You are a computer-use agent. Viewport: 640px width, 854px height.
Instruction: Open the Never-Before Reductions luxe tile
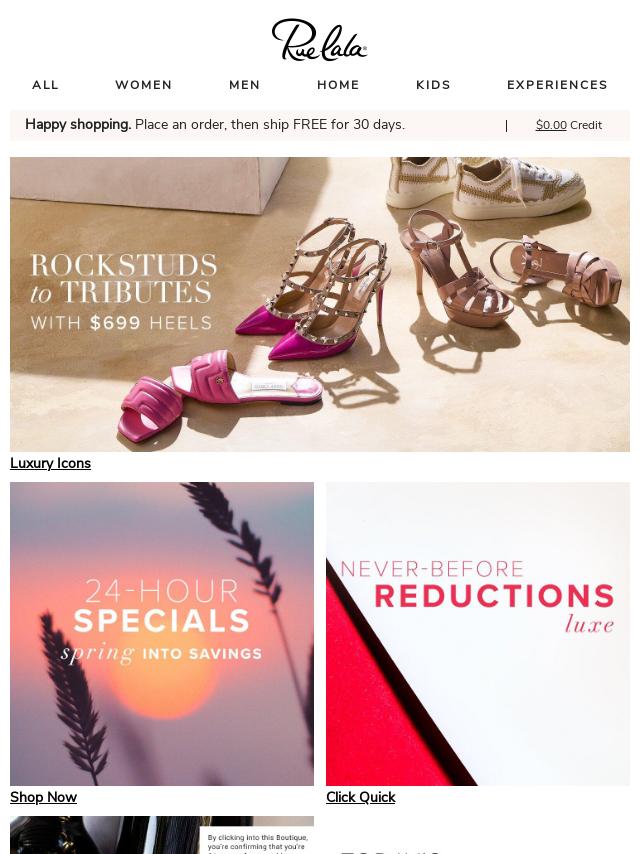point(478,633)
